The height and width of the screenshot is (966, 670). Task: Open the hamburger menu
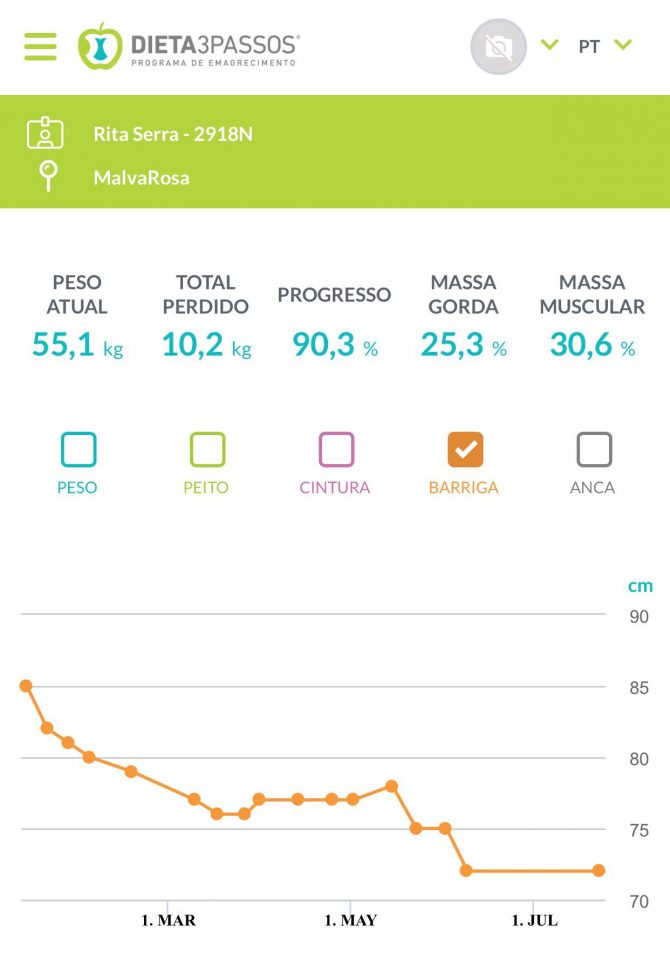tap(41, 46)
